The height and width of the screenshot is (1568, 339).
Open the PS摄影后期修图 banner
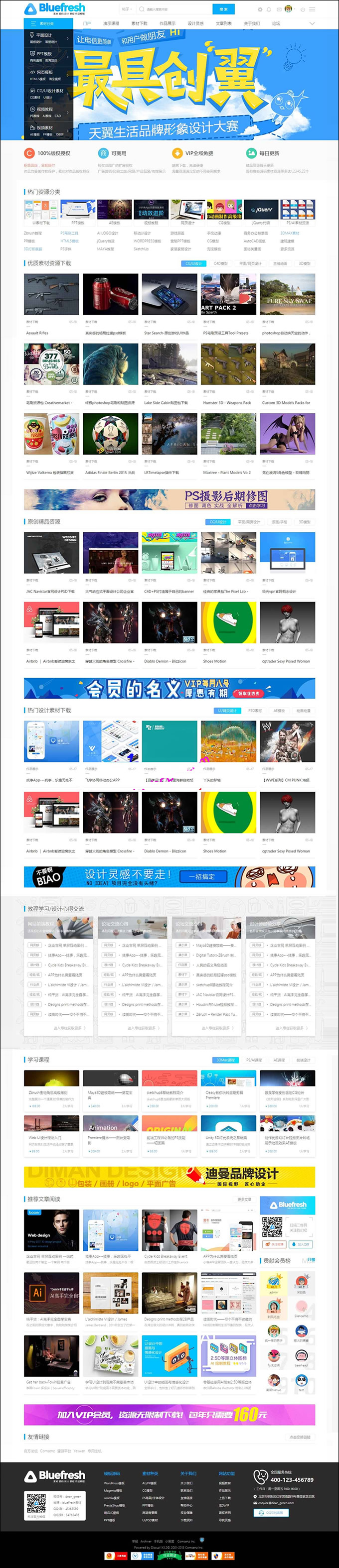(x=169, y=500)
